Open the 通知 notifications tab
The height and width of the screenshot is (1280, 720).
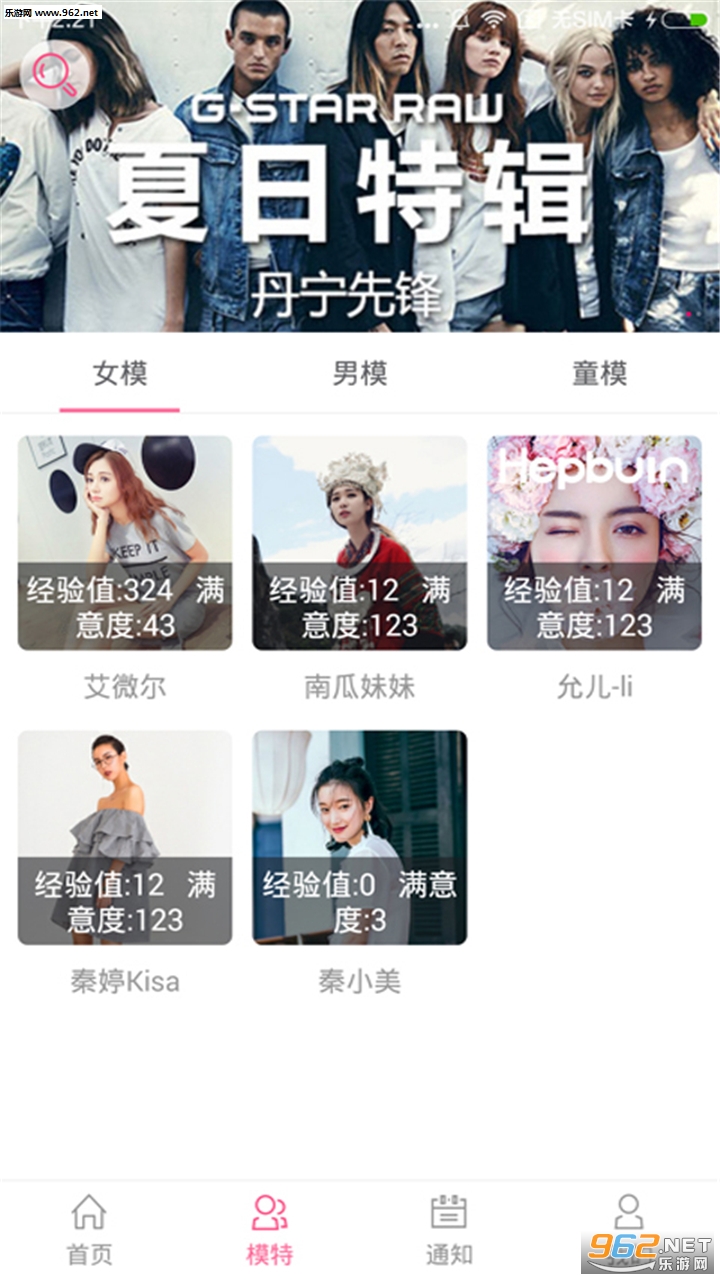click(449, 1229)
